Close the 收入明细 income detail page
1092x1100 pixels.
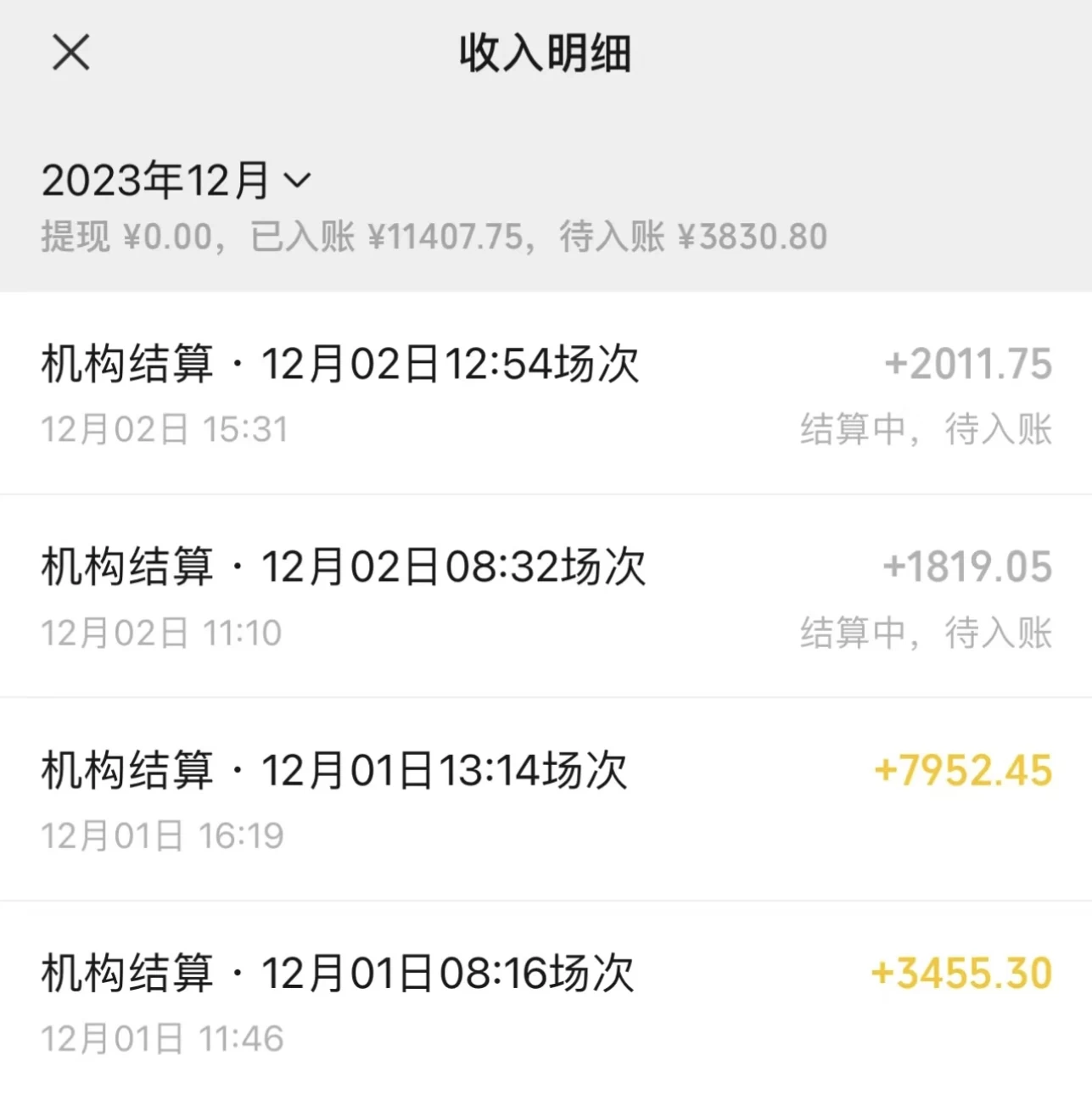(x=71, y=53)
